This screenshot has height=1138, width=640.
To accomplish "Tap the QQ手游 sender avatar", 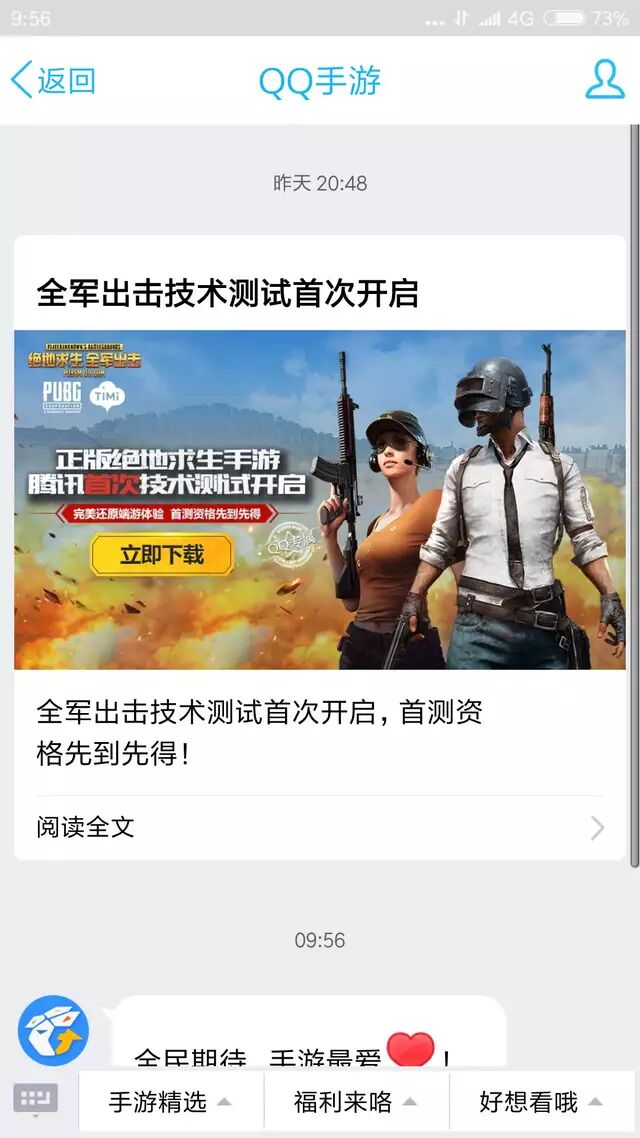I will pyautogui.click(x=54, y=1030).
